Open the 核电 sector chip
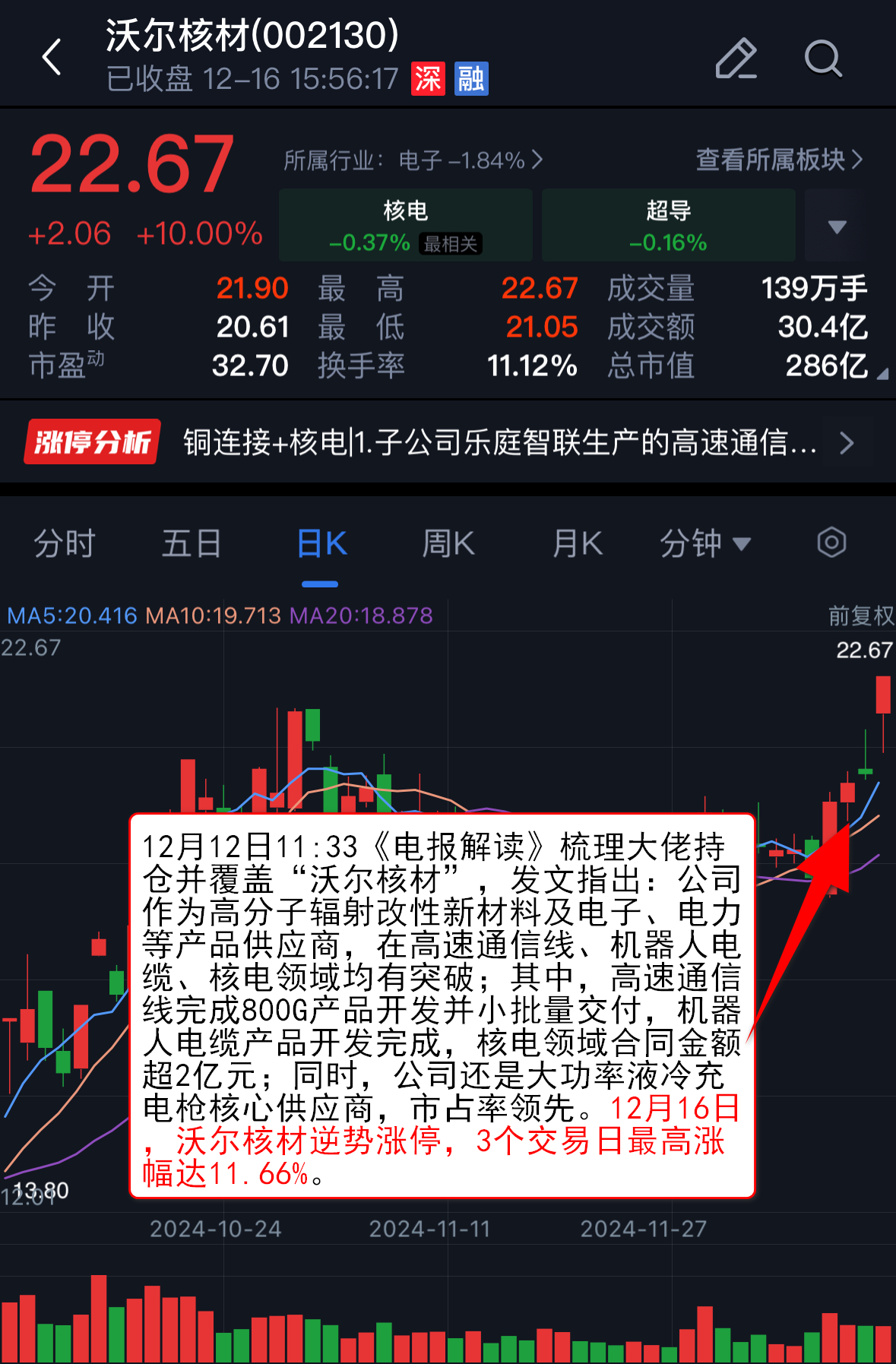896x1364 pixels. pyautogui.click(x=406, y=226)
